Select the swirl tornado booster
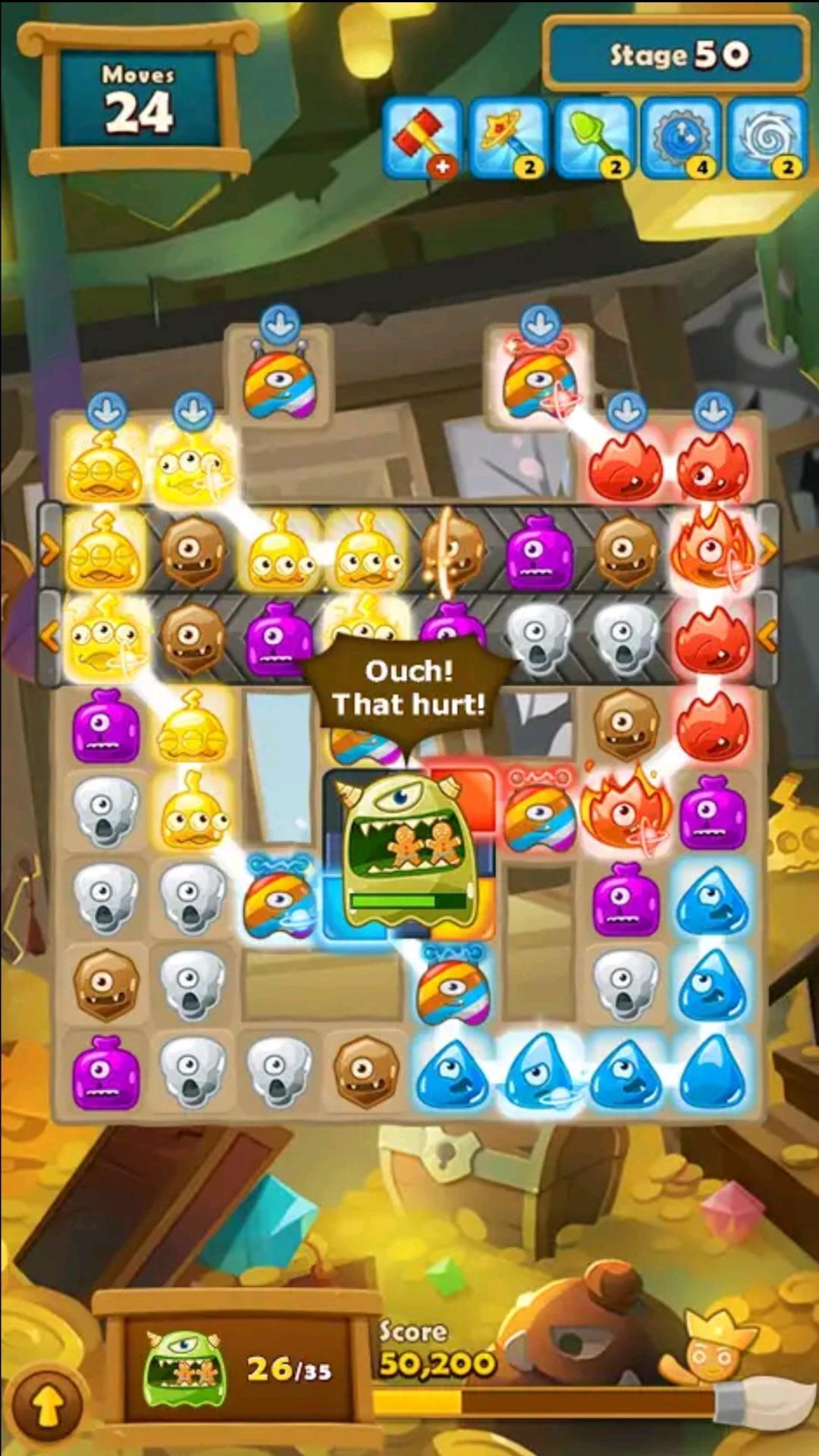The height and width of the screenshot is (1456, 819). click(767, 139)
